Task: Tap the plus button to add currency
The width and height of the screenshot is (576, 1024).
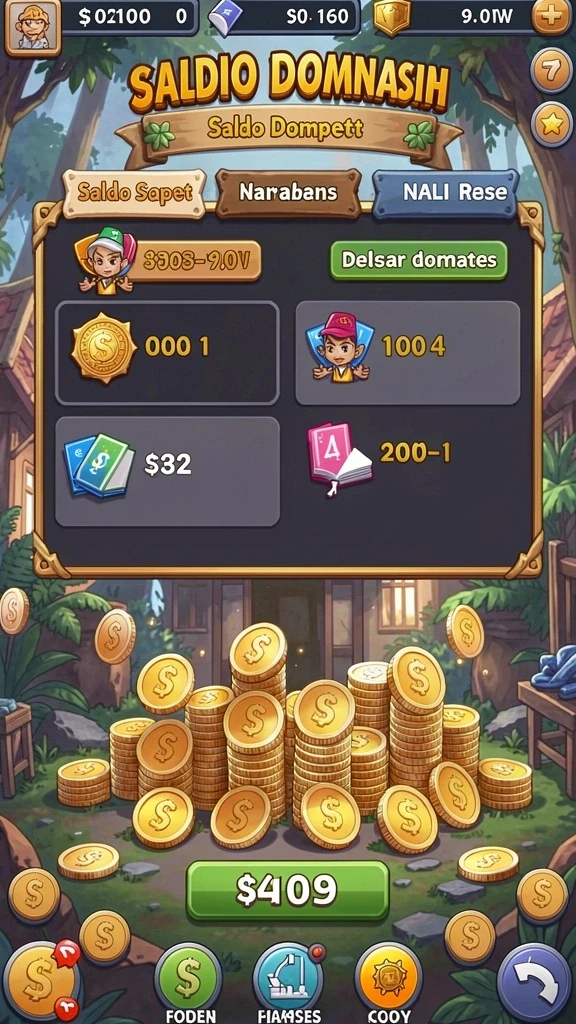Action: [x=552, y=16]
